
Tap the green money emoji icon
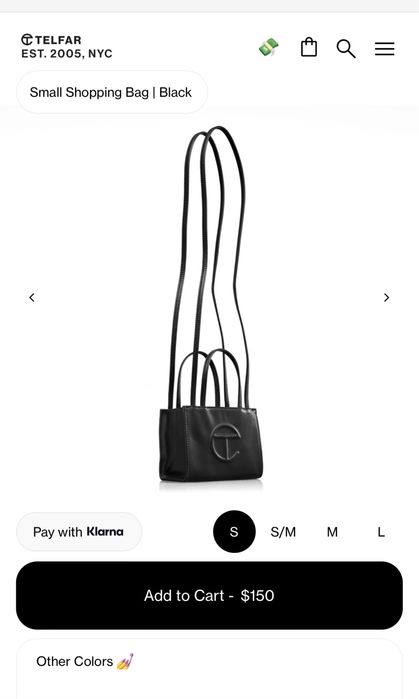pos(269,47)
